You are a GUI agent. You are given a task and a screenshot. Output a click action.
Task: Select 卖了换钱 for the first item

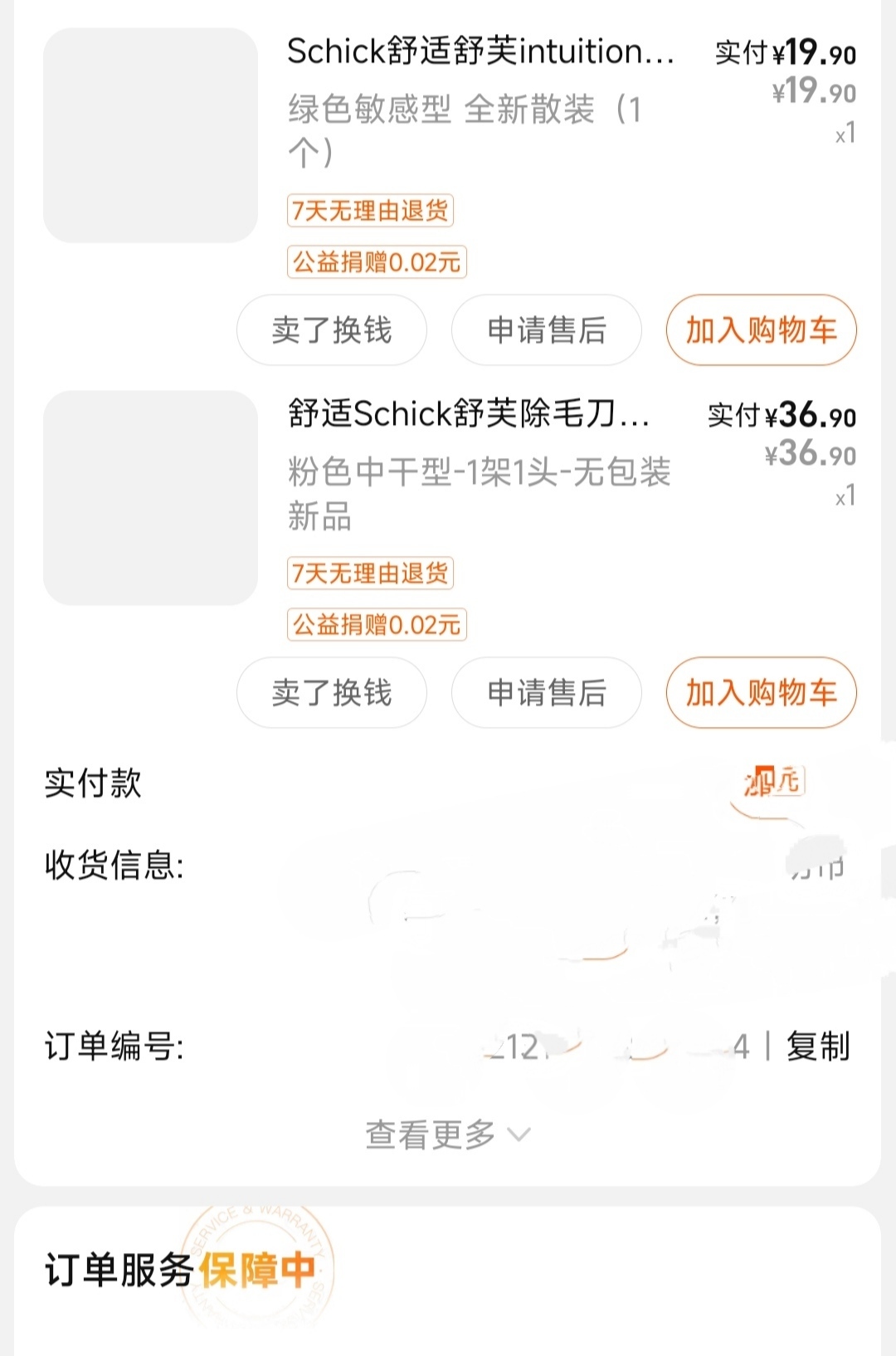coord(331,329)
